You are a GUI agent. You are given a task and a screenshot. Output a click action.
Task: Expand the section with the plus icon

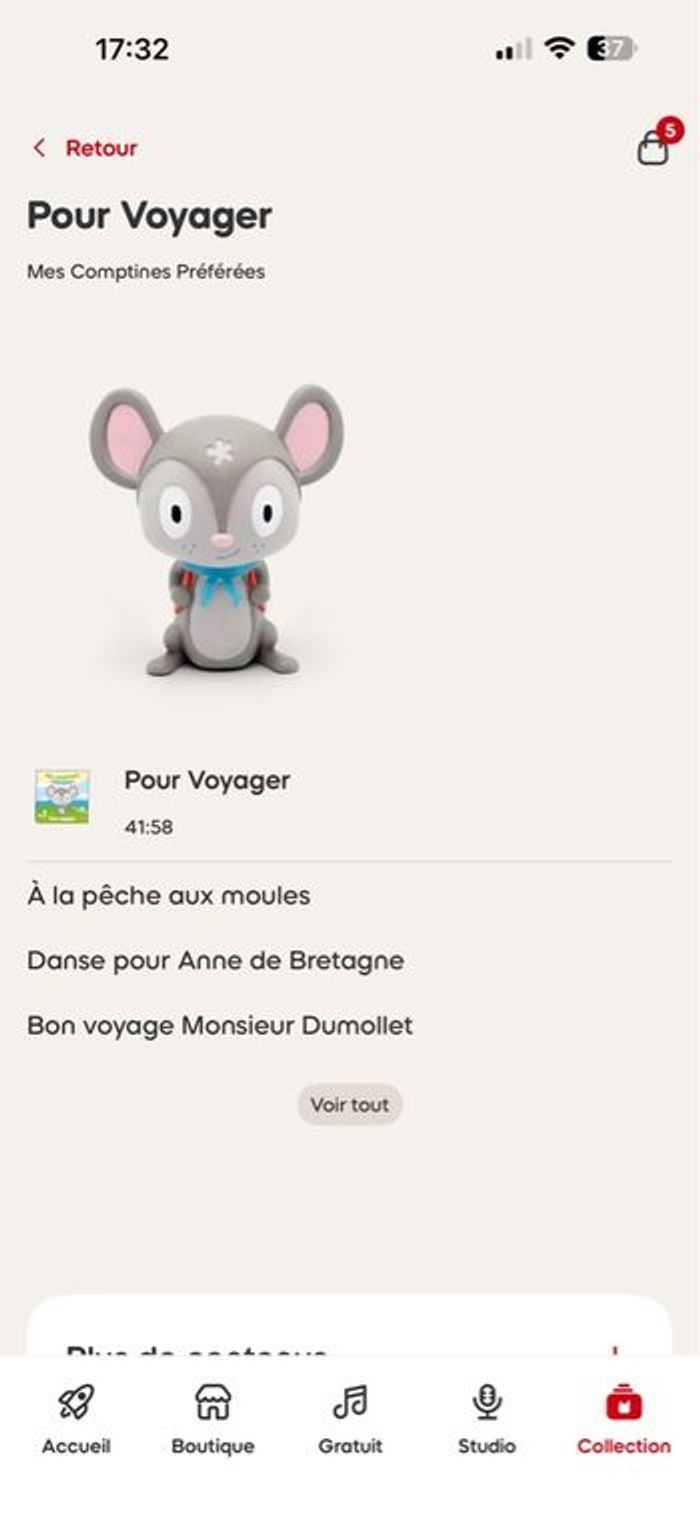tap(615, 1351)
